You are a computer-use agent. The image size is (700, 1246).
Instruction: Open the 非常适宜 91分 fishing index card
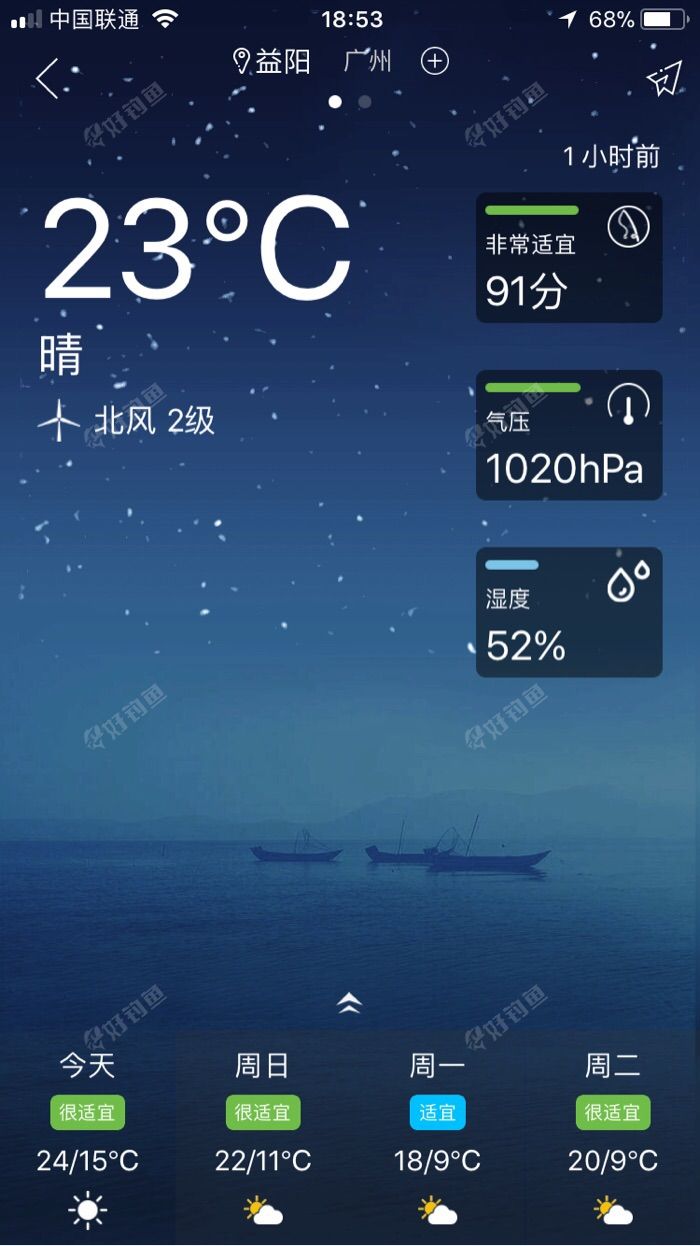pyautogui.click(x=568, y=258)
